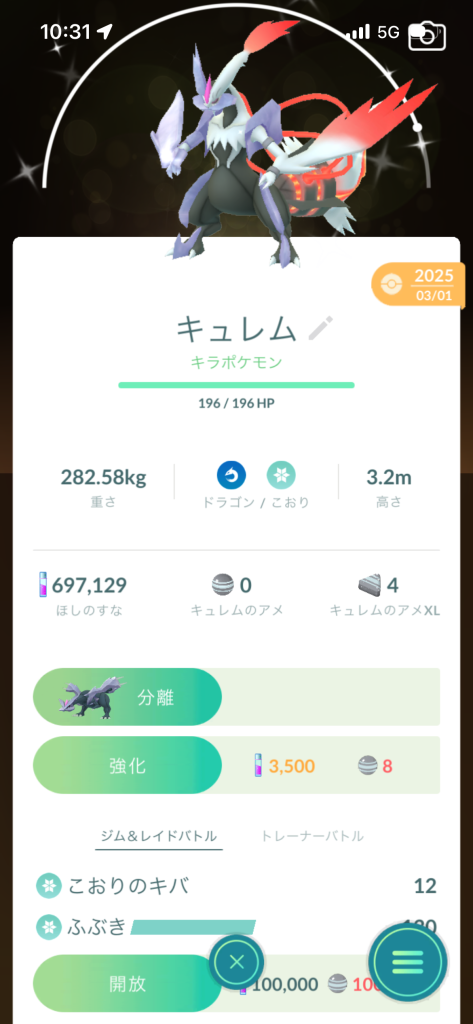
Task: Edit the キュレム nickname with pencil icon
Action: (321, 328)
